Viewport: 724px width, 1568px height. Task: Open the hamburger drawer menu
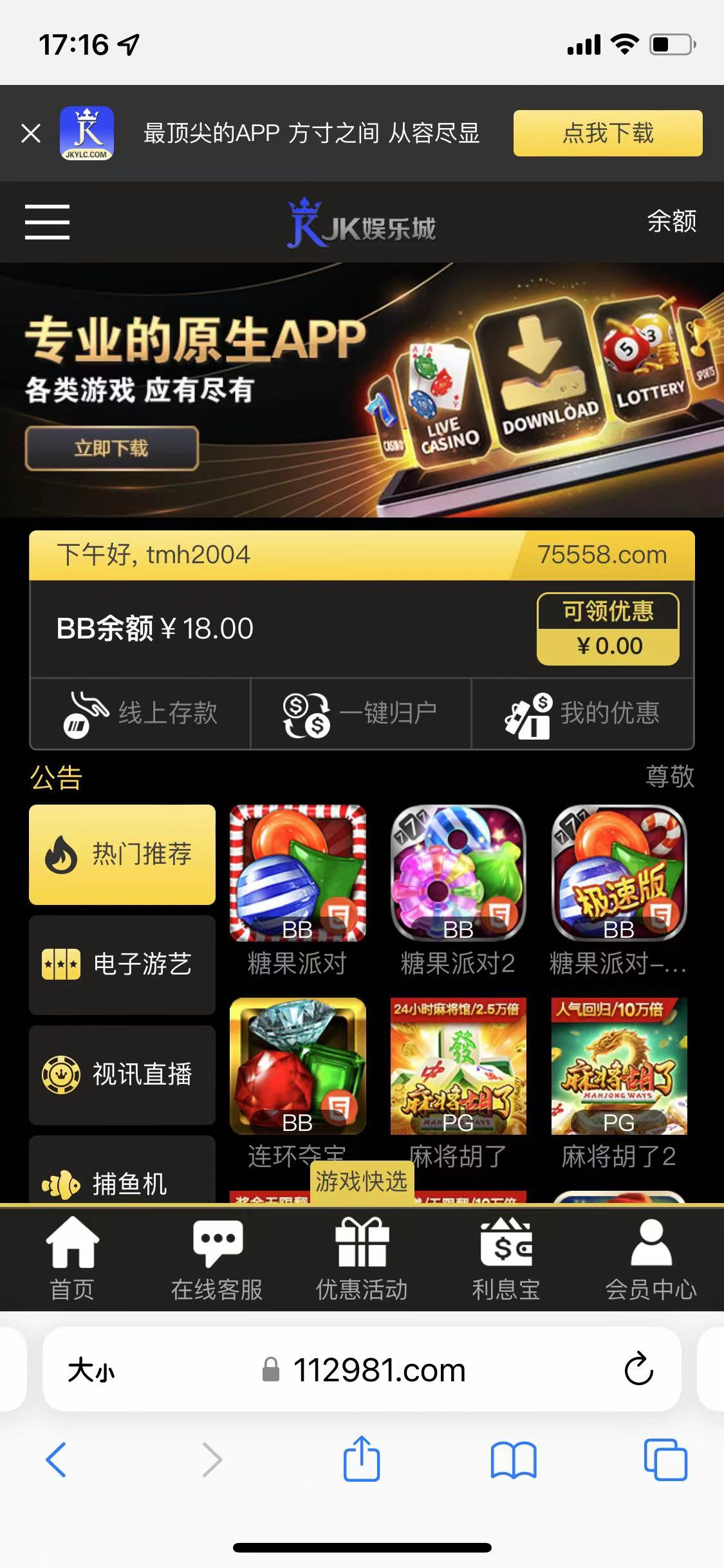click(x=47, y=222)
